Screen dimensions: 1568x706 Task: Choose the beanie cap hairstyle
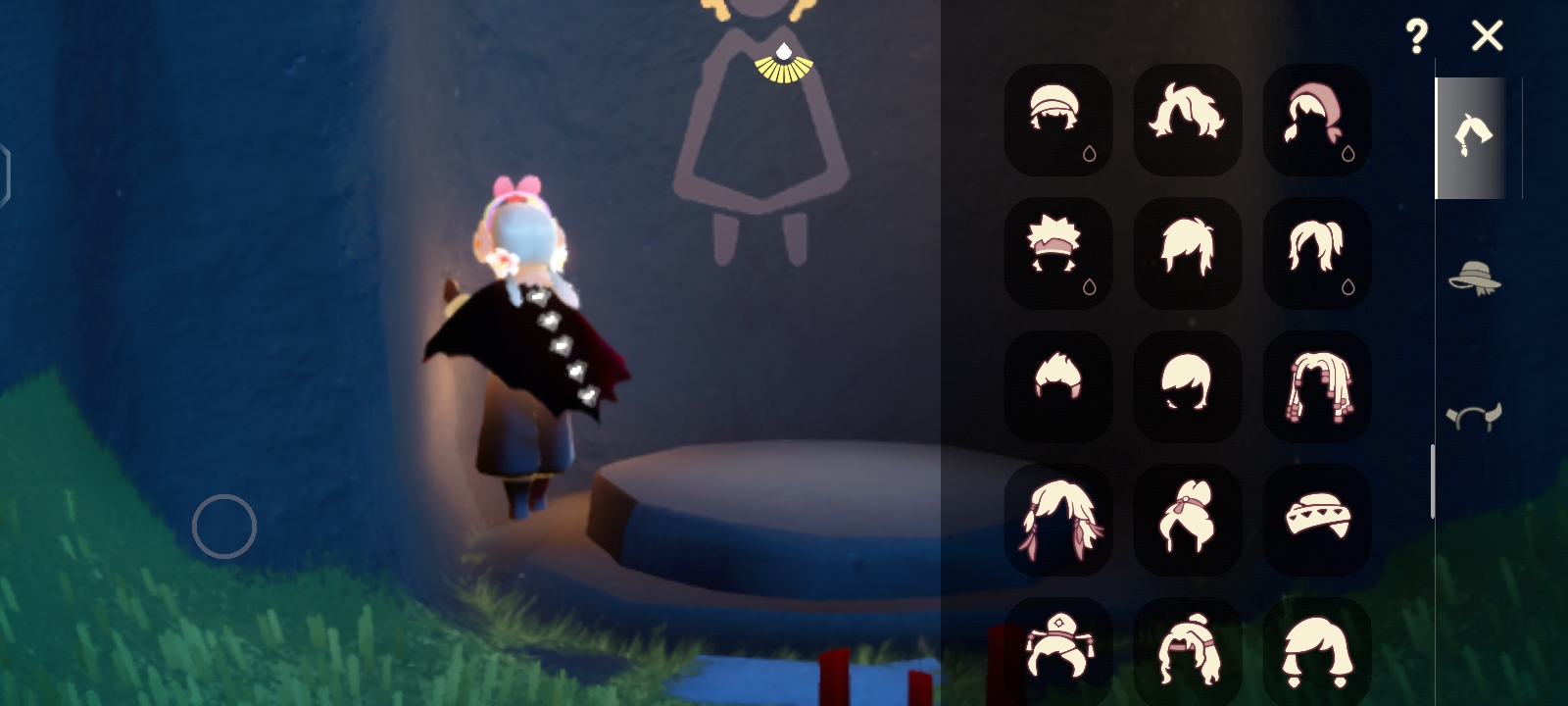pyautogui.click(x=1058, y=120)
